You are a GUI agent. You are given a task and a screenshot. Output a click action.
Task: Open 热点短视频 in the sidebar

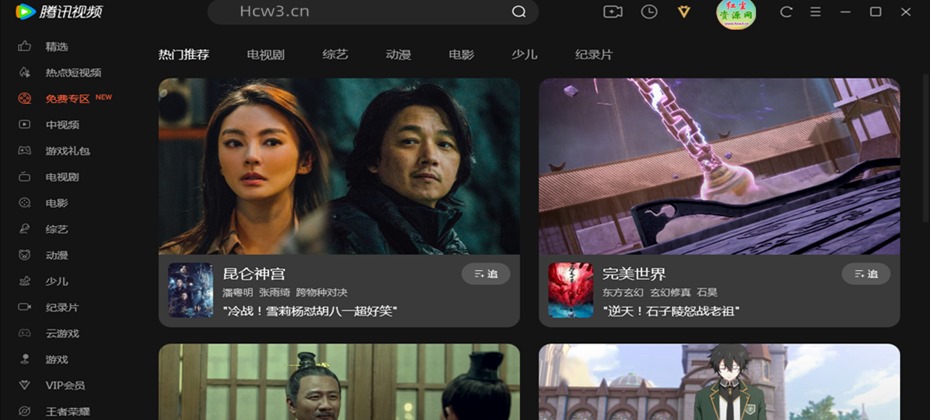click(72, 73)
